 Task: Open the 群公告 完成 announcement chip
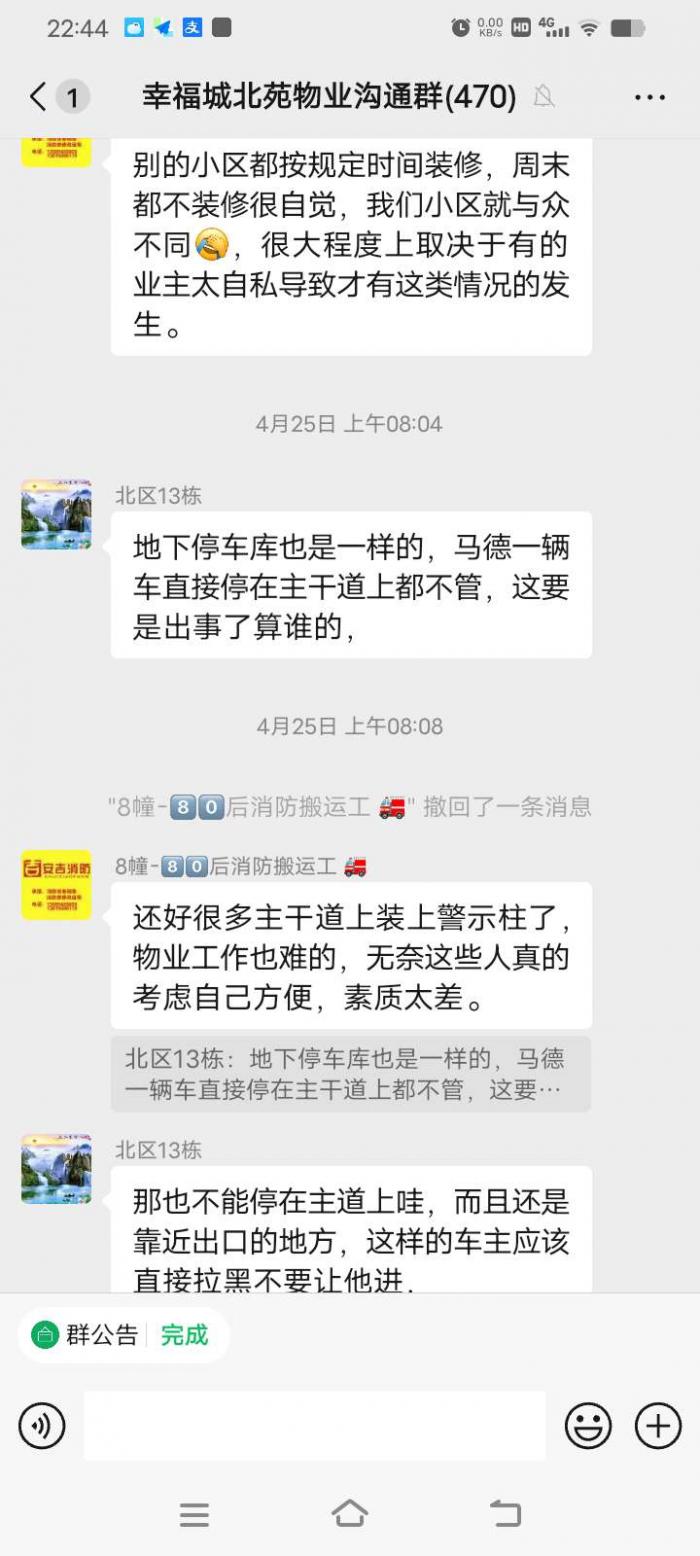coord(123,1334)
